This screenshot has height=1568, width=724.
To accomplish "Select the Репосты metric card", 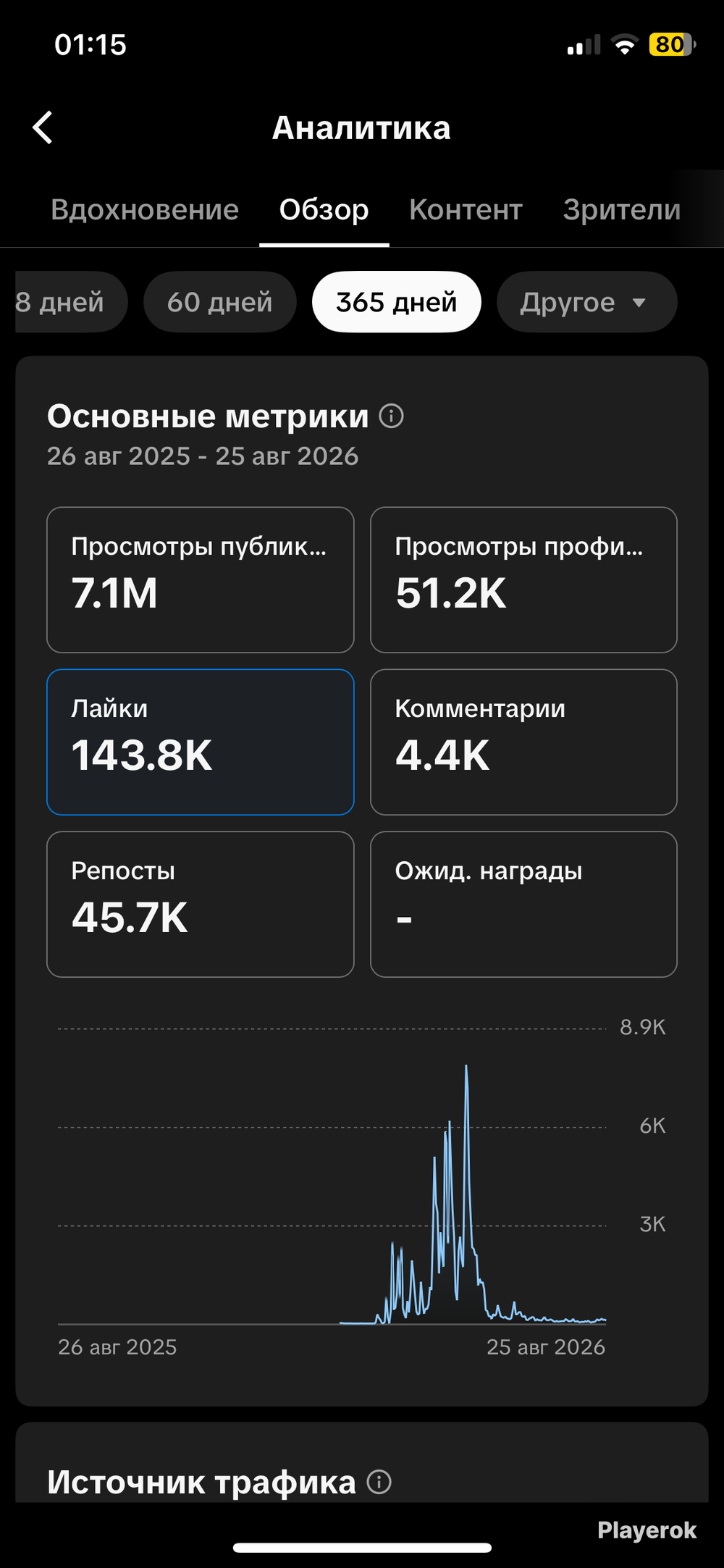I will [x=201, y=905].
